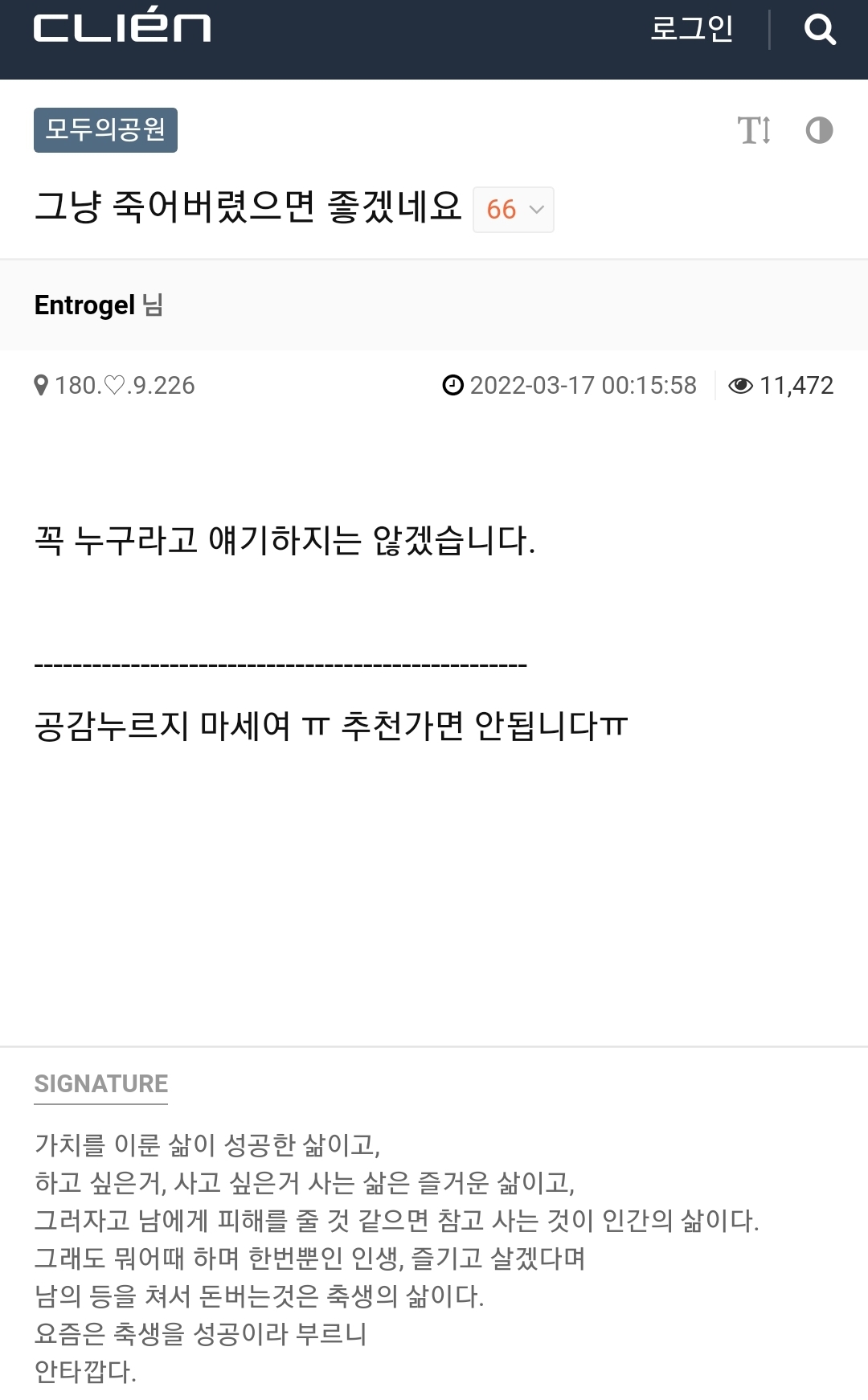Viewport: 868px width, 1400px height.
Task: Expand the 66 comments dropdown
Action: click(514, 210)
